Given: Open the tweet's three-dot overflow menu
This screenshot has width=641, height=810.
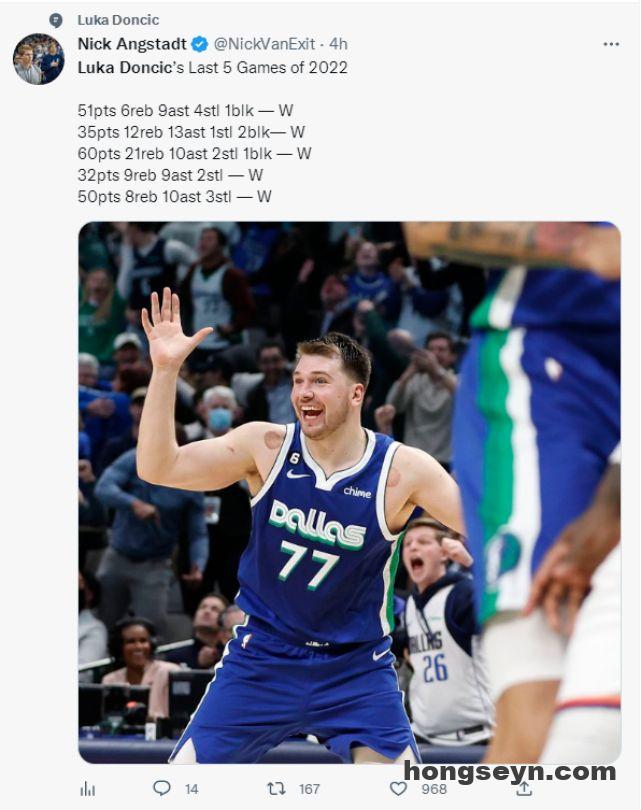Looking at the screenshot, I should pyautogui.click(x=610, y=44).
